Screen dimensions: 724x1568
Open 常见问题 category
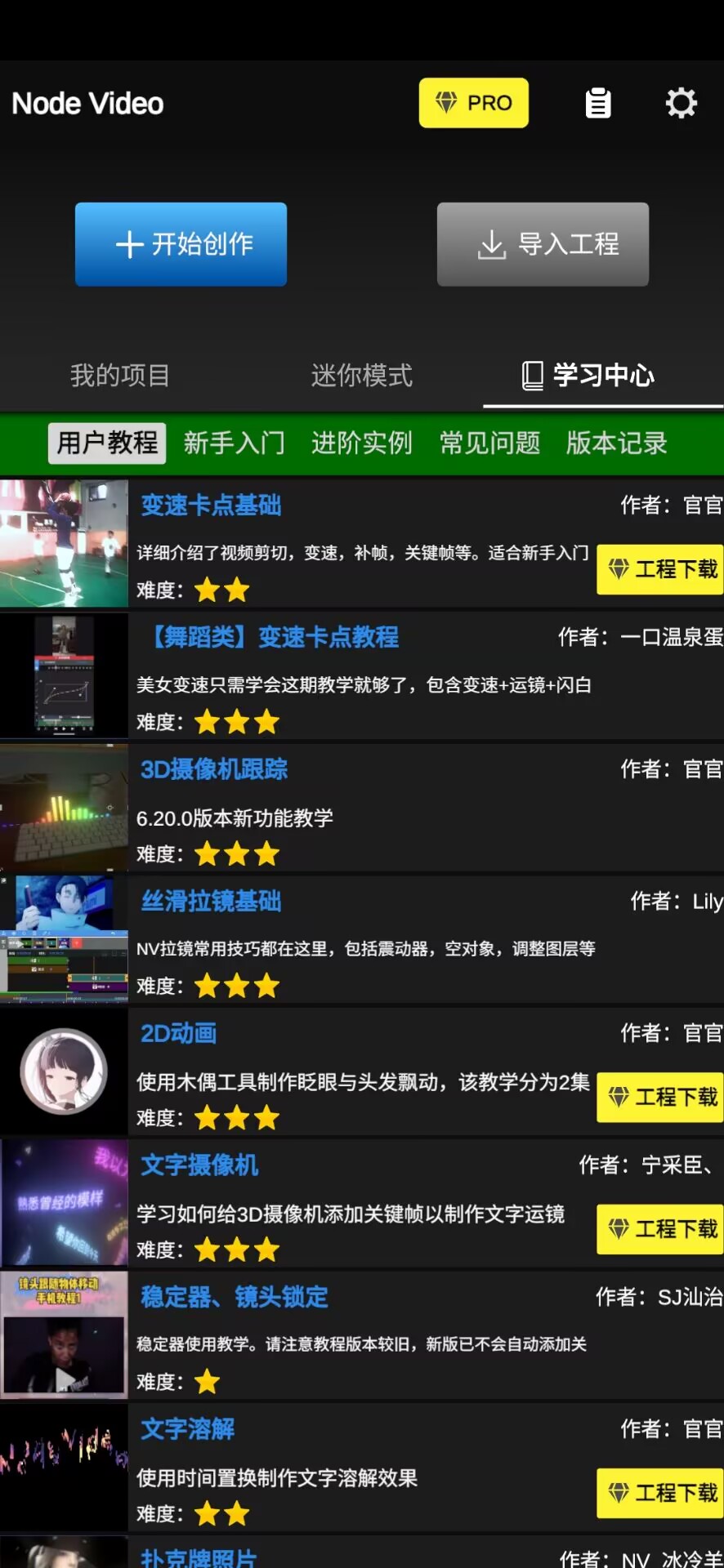(x=489, y=443)
